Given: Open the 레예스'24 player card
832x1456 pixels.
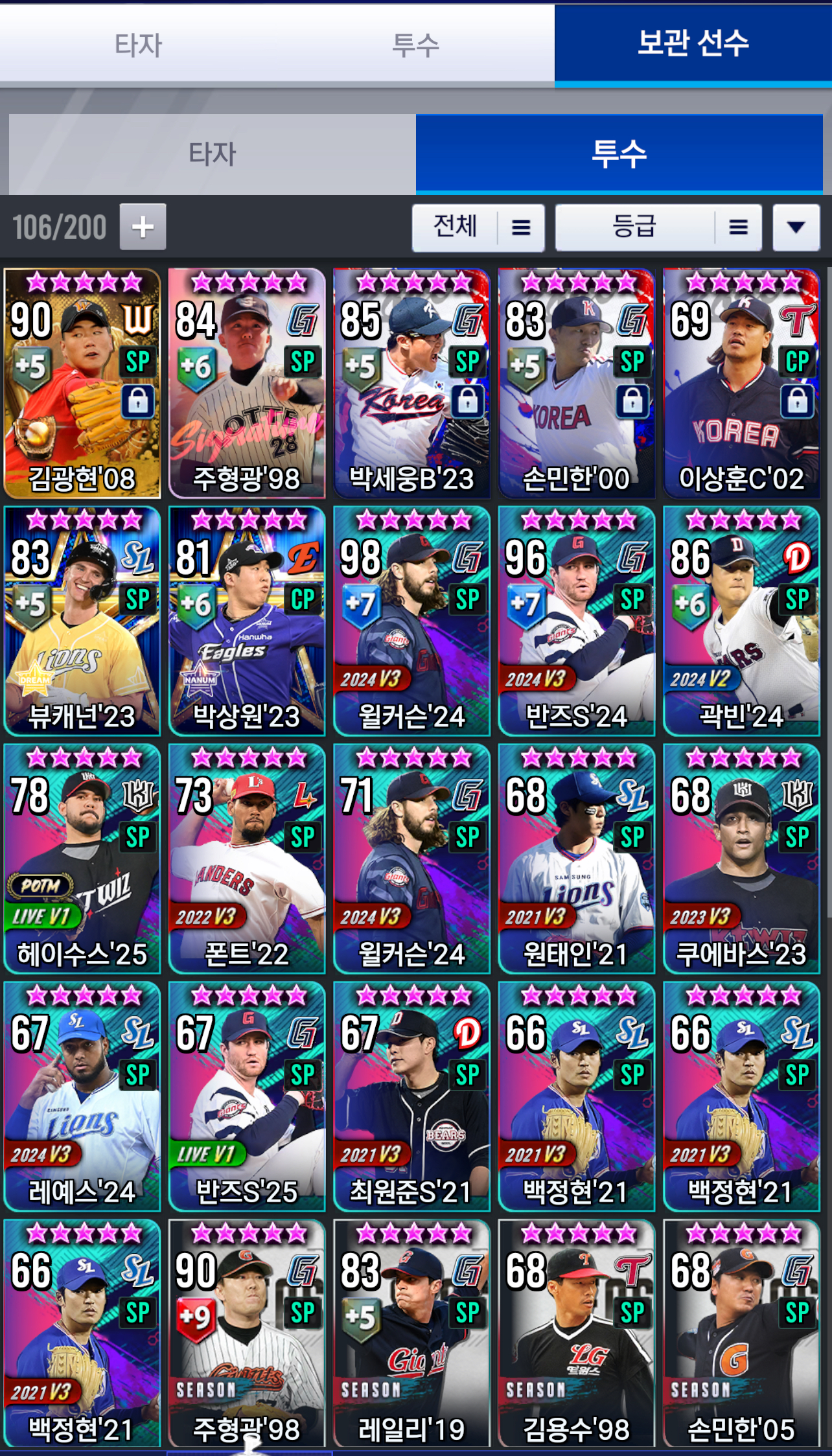Looking at the screenshot, I should [82, 1096].
